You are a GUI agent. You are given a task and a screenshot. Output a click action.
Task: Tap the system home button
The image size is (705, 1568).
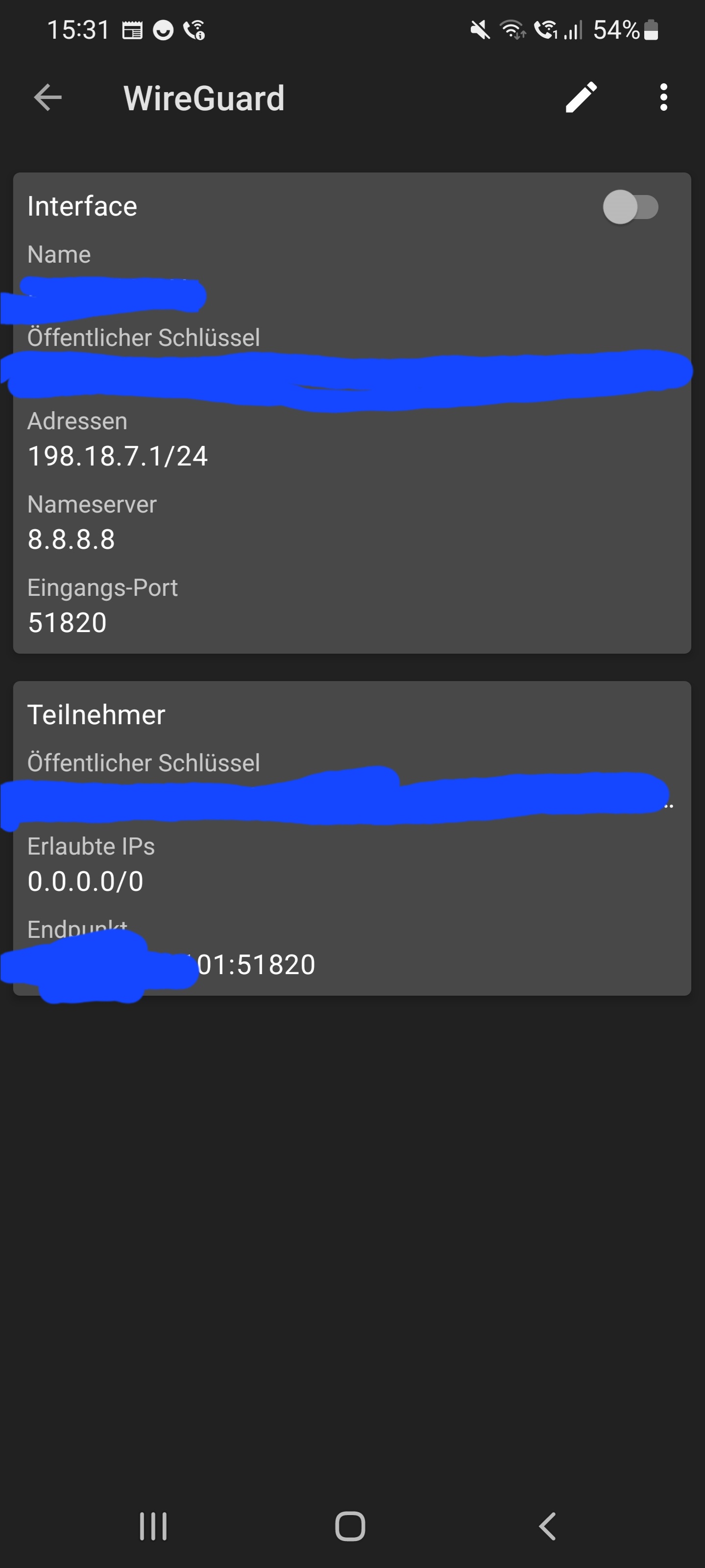tap(350, 1526)
